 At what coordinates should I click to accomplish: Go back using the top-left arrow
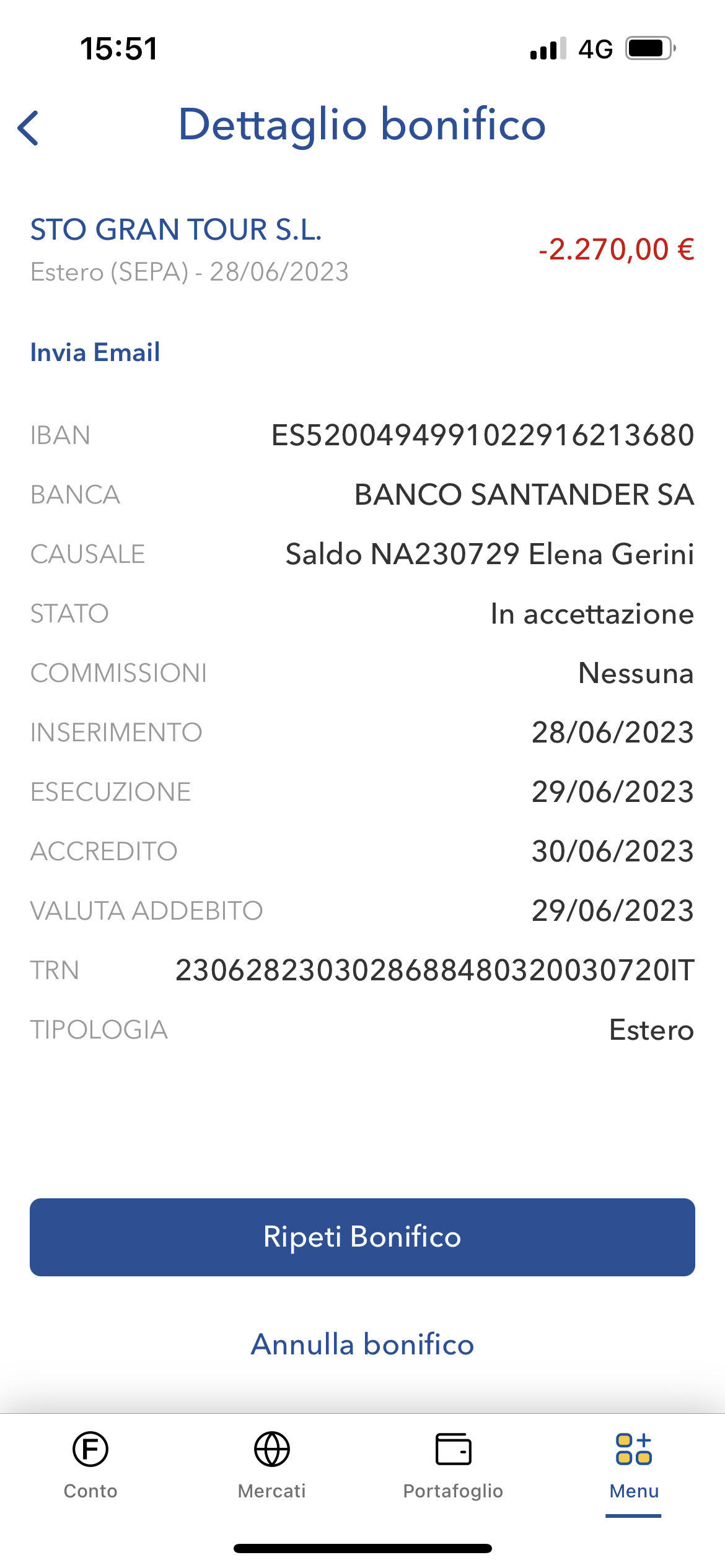[x=29, y=128]
